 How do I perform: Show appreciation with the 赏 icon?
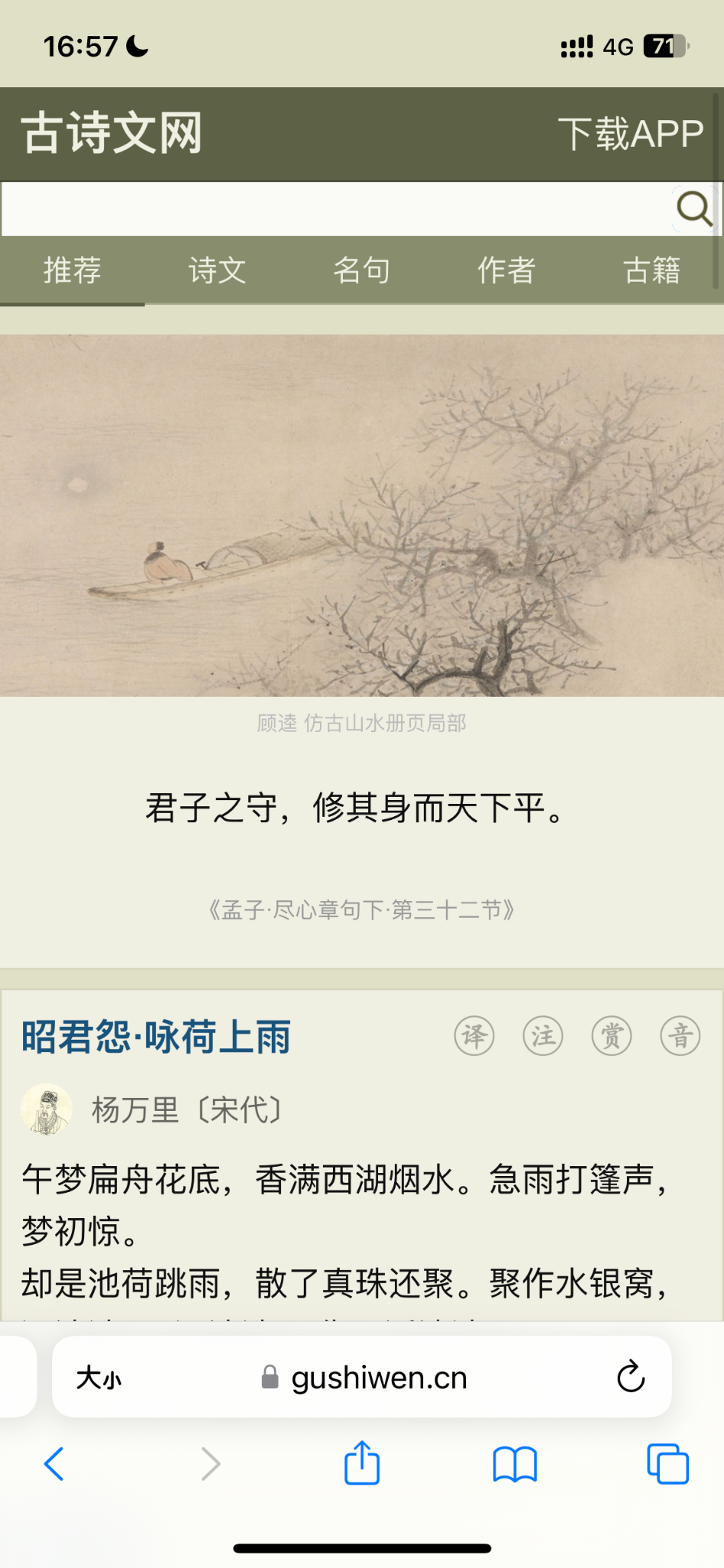[611, 1036]
